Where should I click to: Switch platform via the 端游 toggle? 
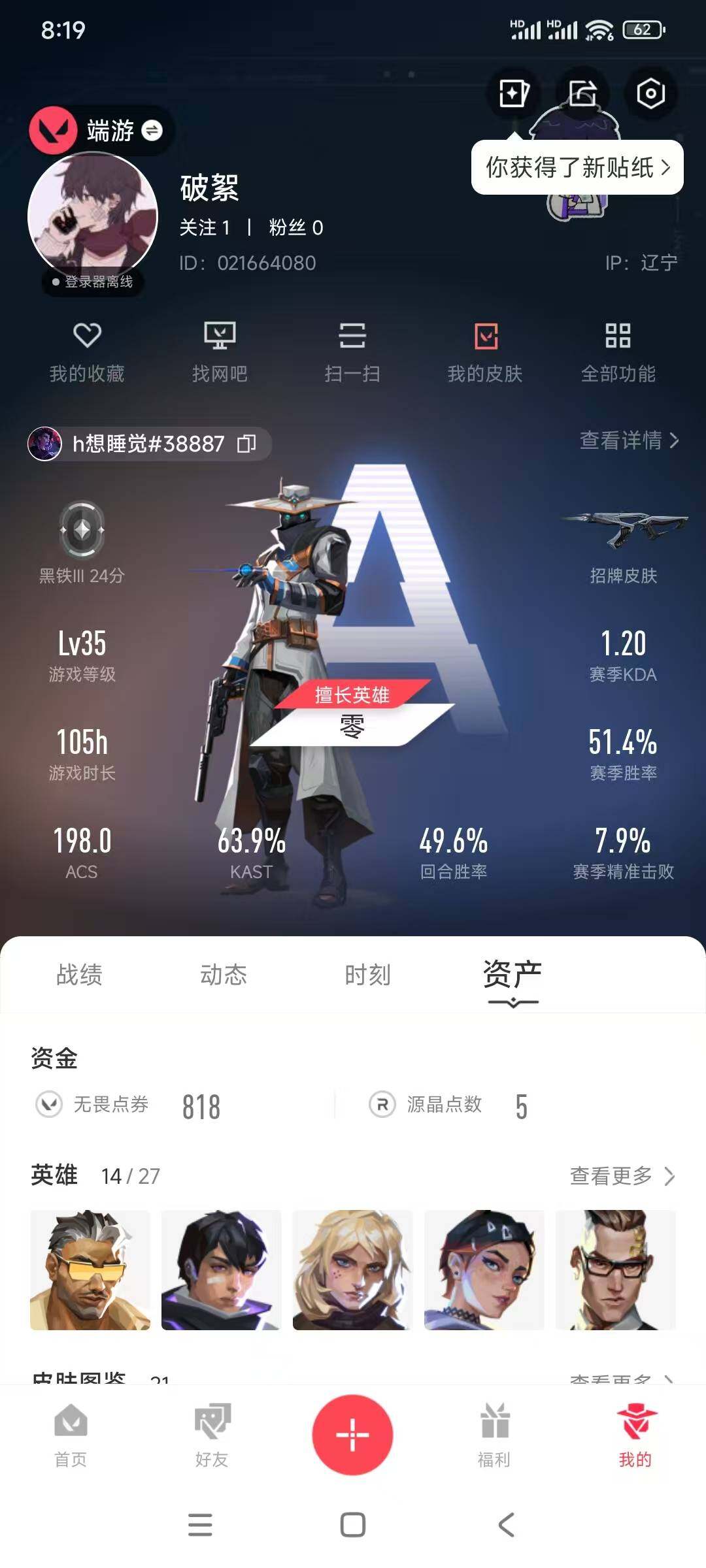pos(101,131)
